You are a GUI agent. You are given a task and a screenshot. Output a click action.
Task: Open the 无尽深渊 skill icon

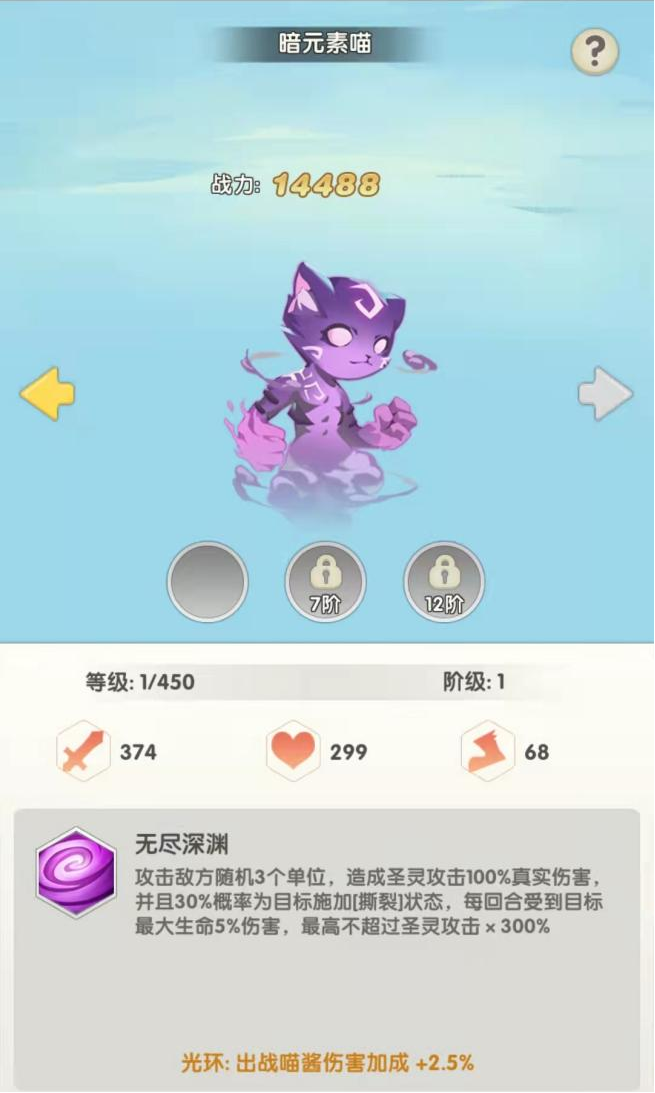(x=76, y=873)
